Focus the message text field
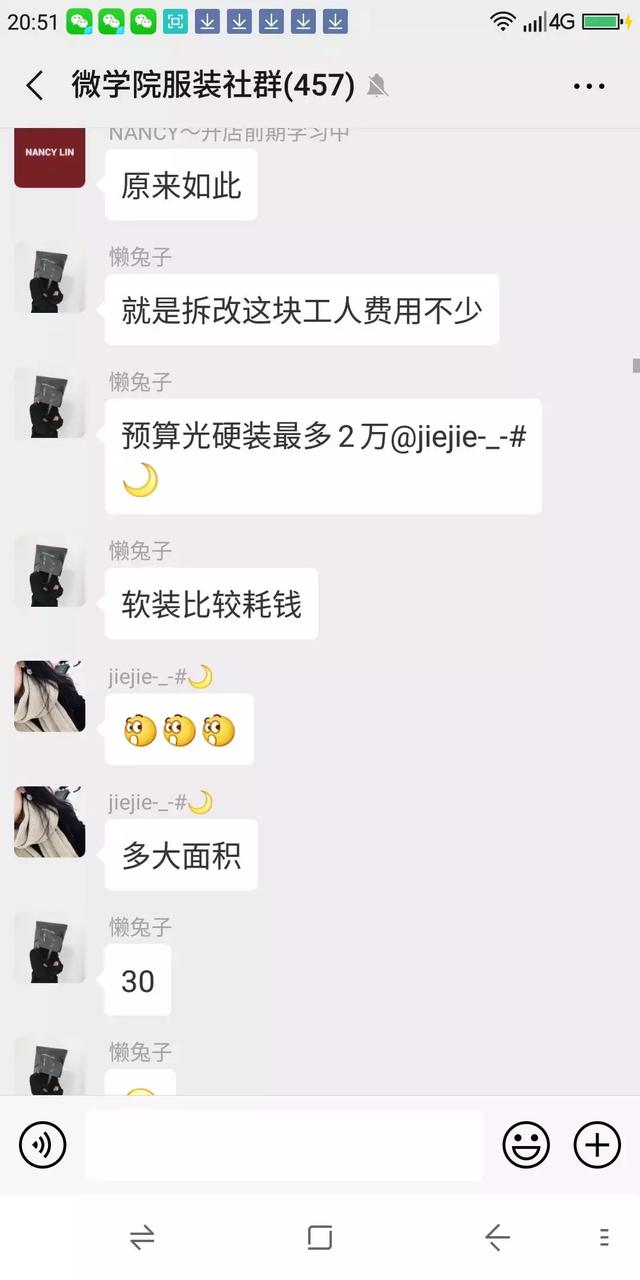Image resolution: width=640 pixels, height=1280 pixels. click(x=284, y=1145)
